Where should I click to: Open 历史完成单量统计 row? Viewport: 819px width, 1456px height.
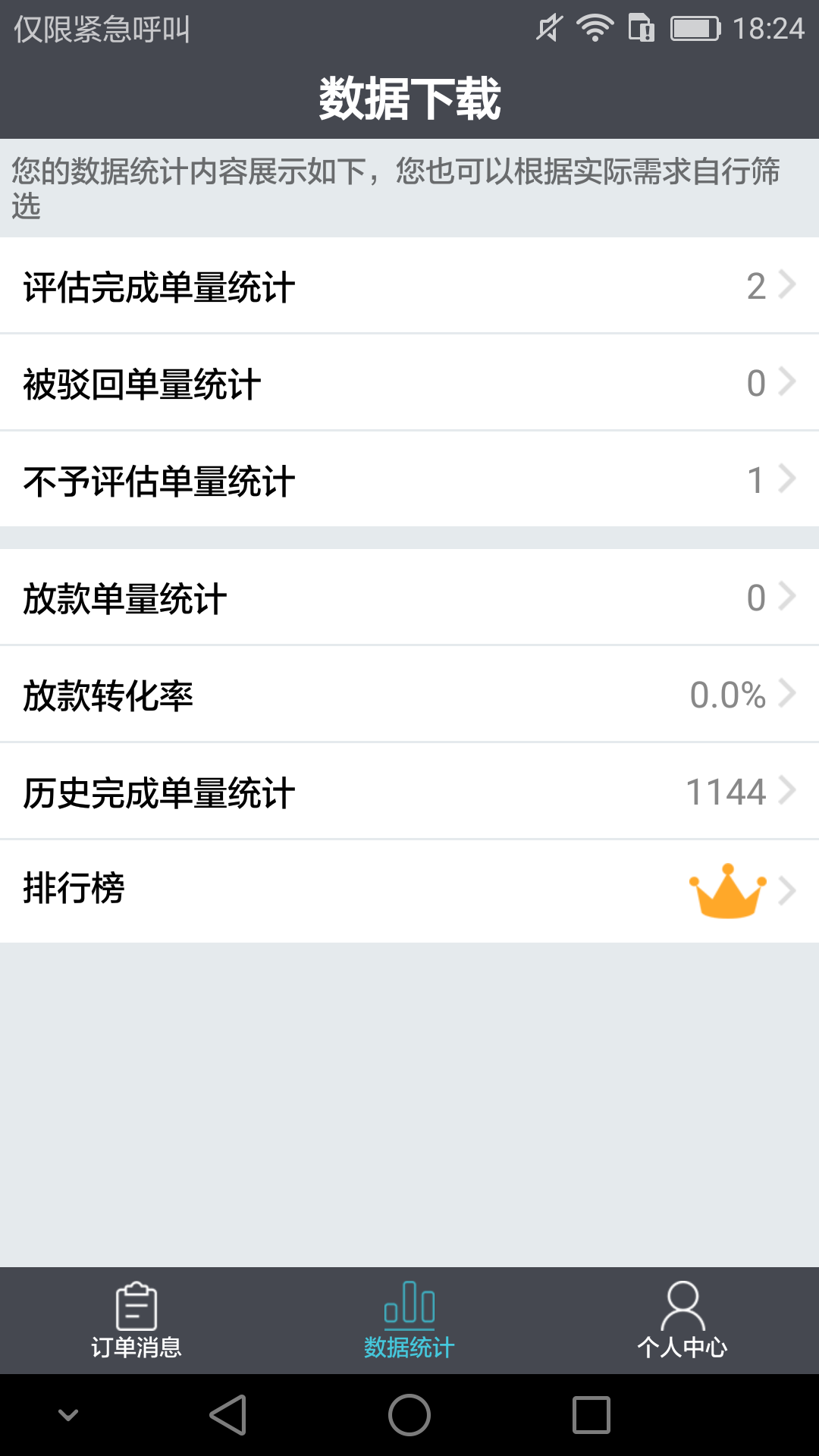coord(409,792)
